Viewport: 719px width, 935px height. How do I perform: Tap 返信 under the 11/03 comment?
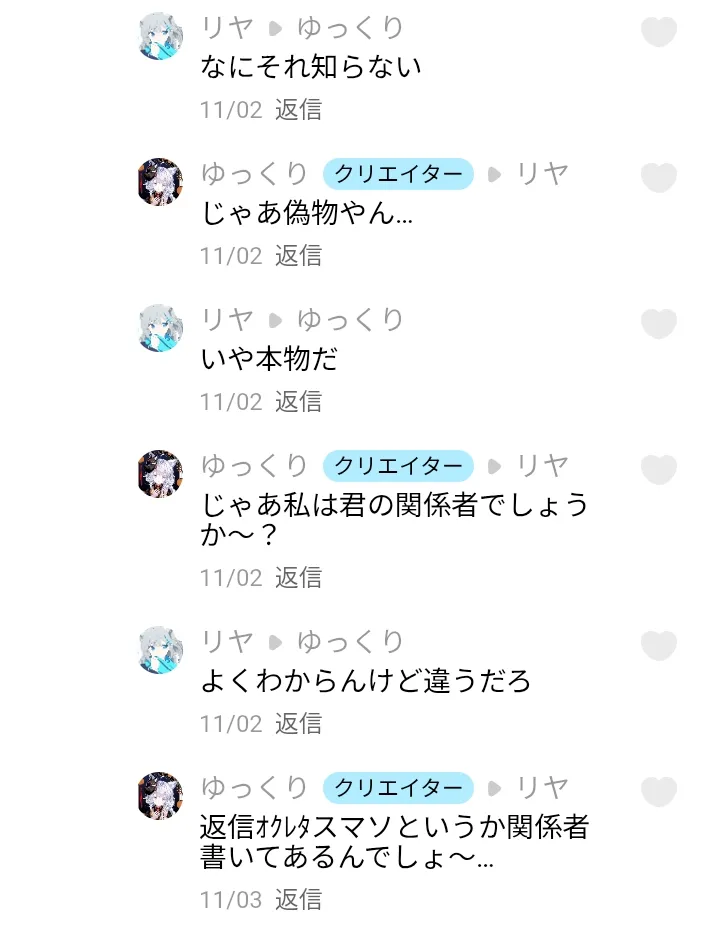click(x=298, y=900)
